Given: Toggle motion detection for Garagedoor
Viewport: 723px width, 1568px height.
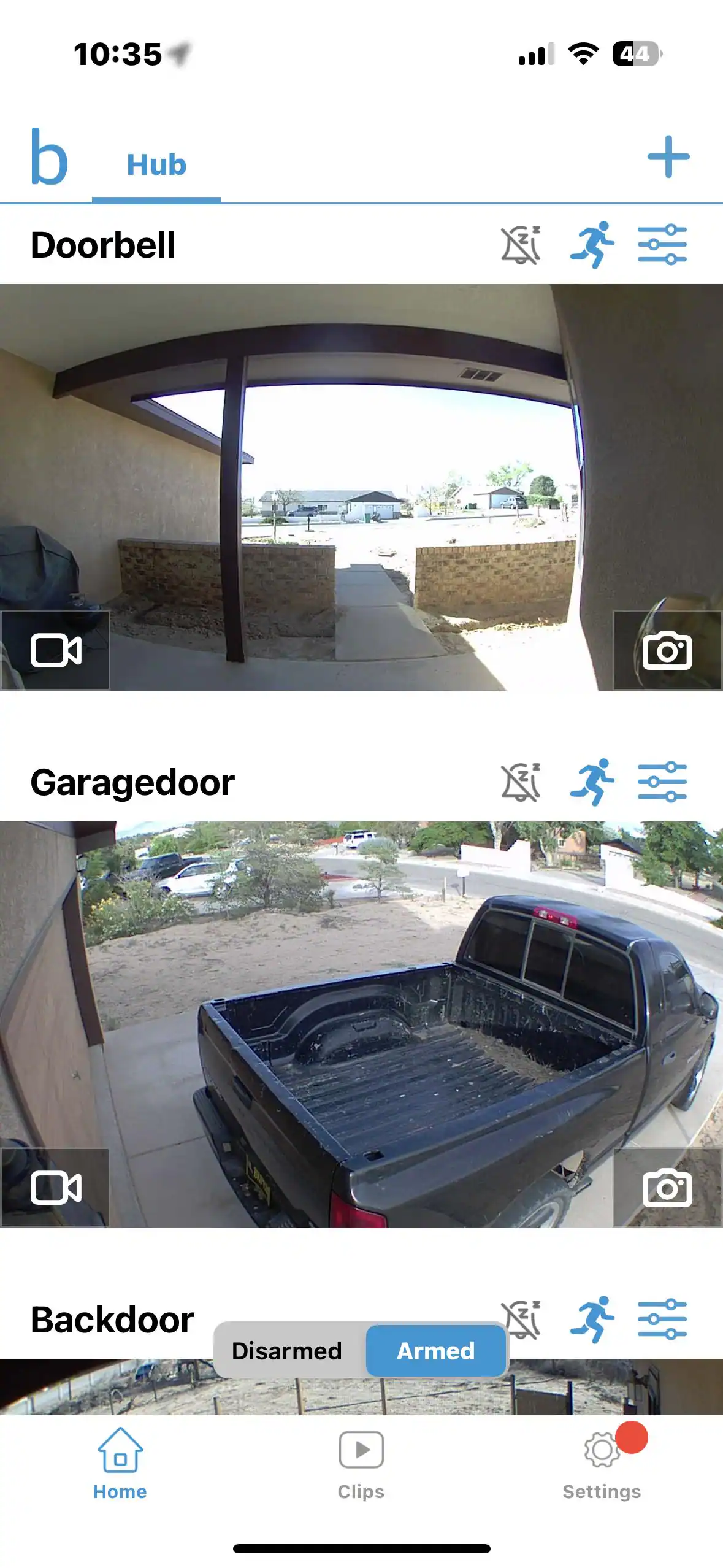Looking at the screenshot, I should pyautogui.click(x=592, y=782).
